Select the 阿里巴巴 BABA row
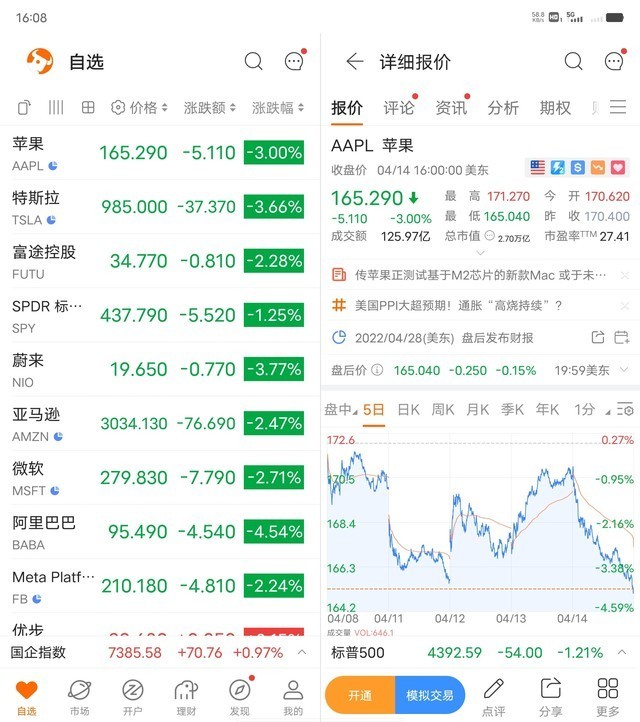640x722 pixels. [160, 531]
